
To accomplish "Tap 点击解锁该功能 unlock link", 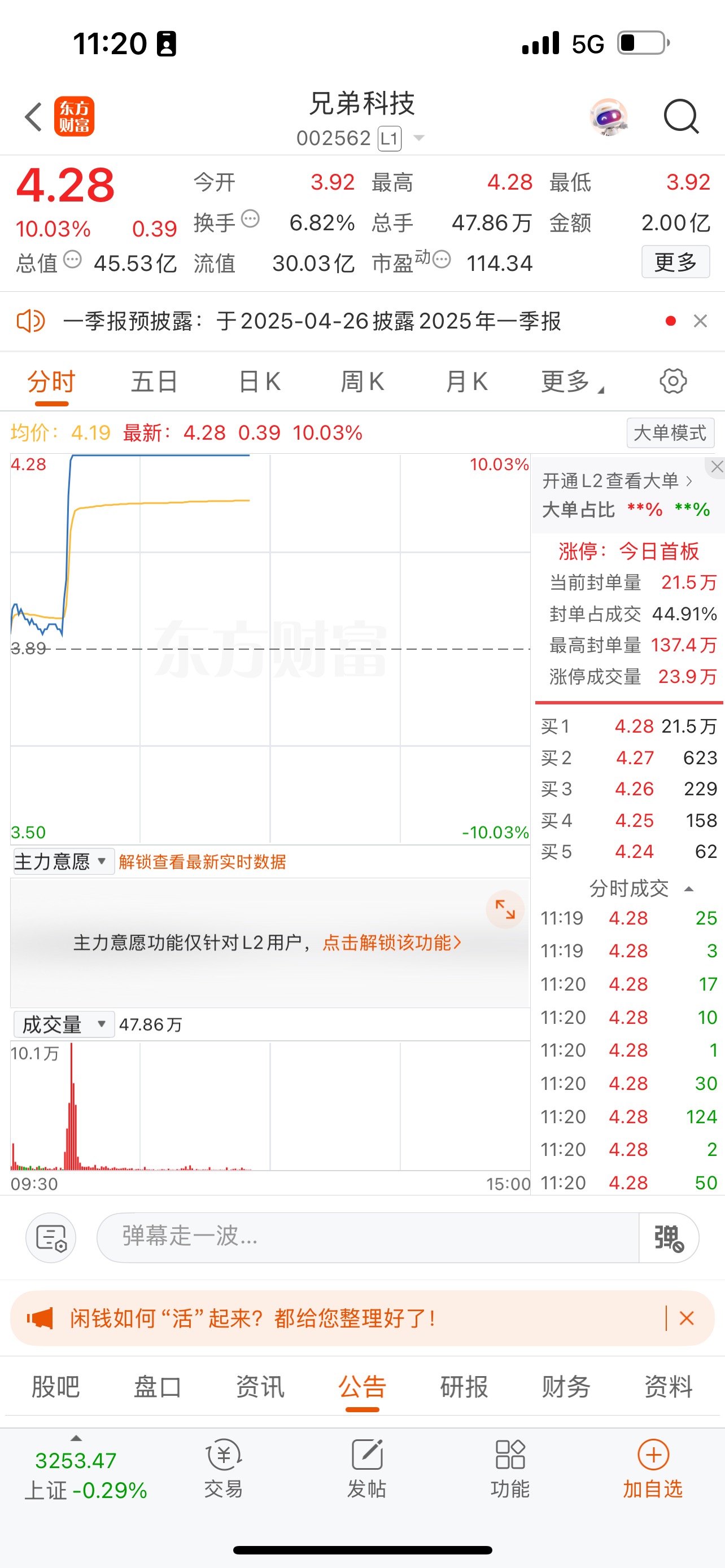I will (x=391, y=943).
